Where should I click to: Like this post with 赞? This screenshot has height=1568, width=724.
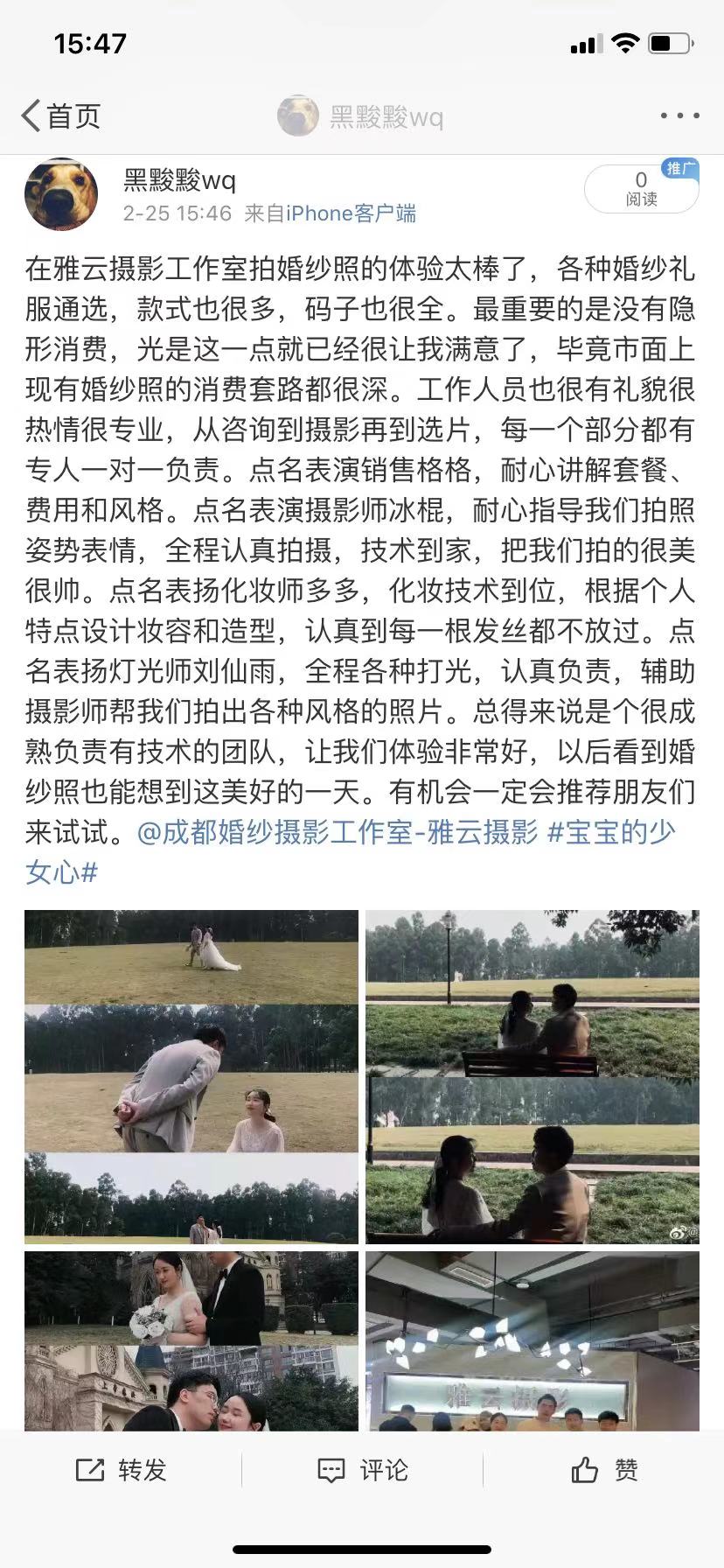[x=604, y=1470]
